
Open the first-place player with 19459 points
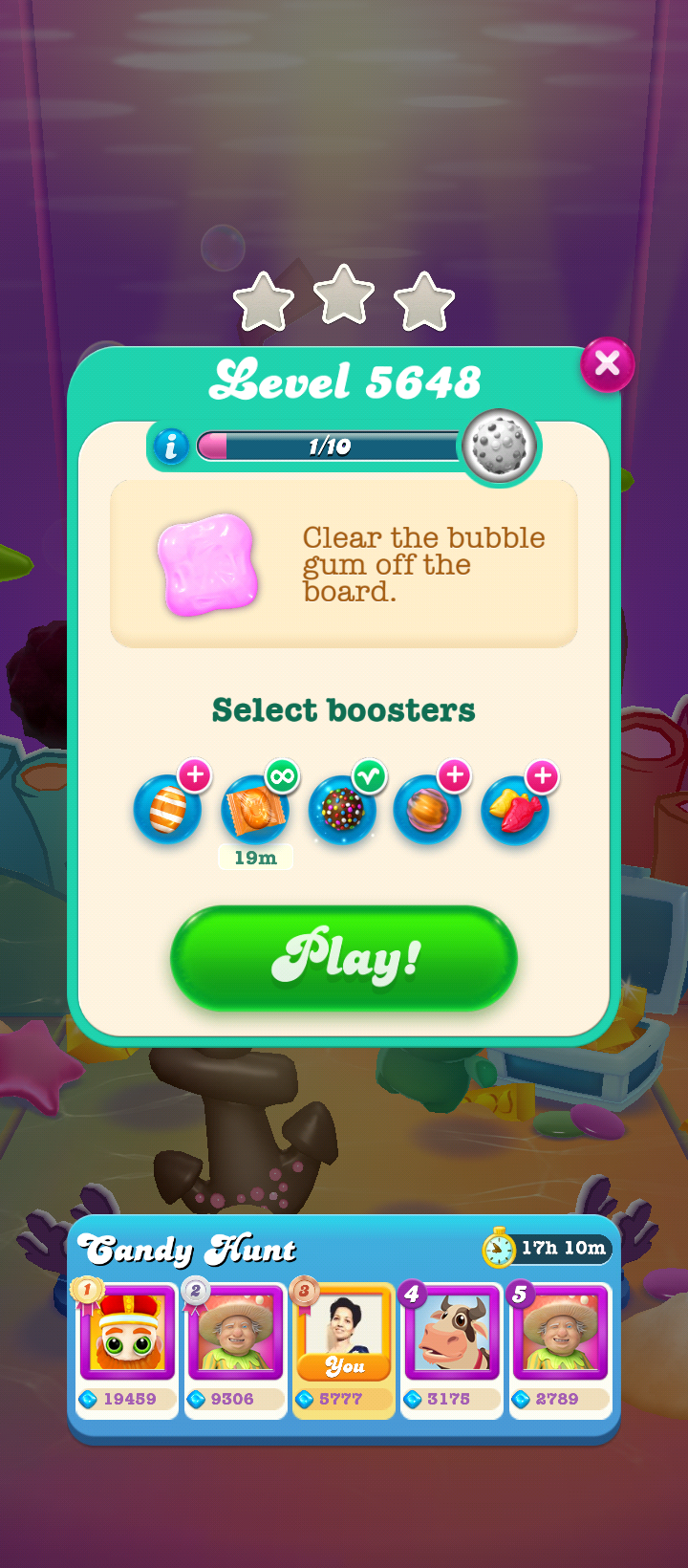click(x=127, y=1348)
